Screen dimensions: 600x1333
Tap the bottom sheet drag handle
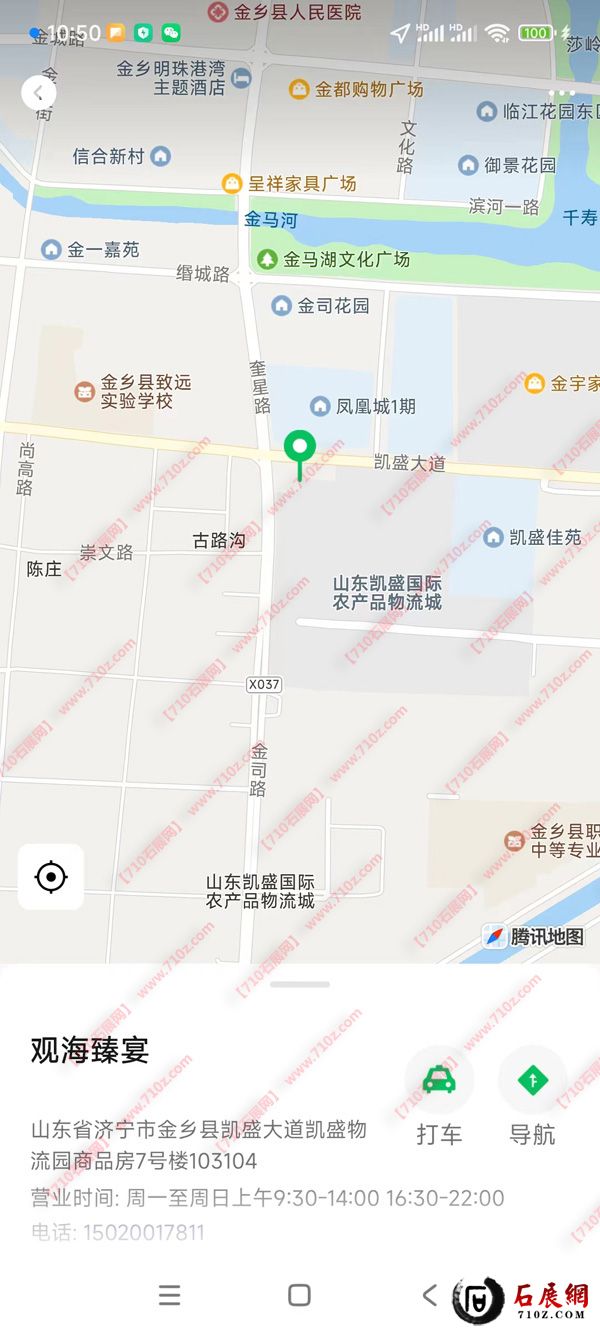pyautogui.click(x=299, y=985)
